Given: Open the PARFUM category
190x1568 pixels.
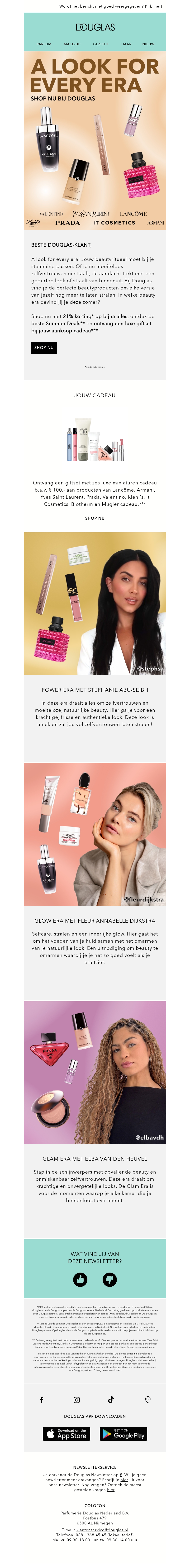Looking at the screenshot, I should pos(44,44).
